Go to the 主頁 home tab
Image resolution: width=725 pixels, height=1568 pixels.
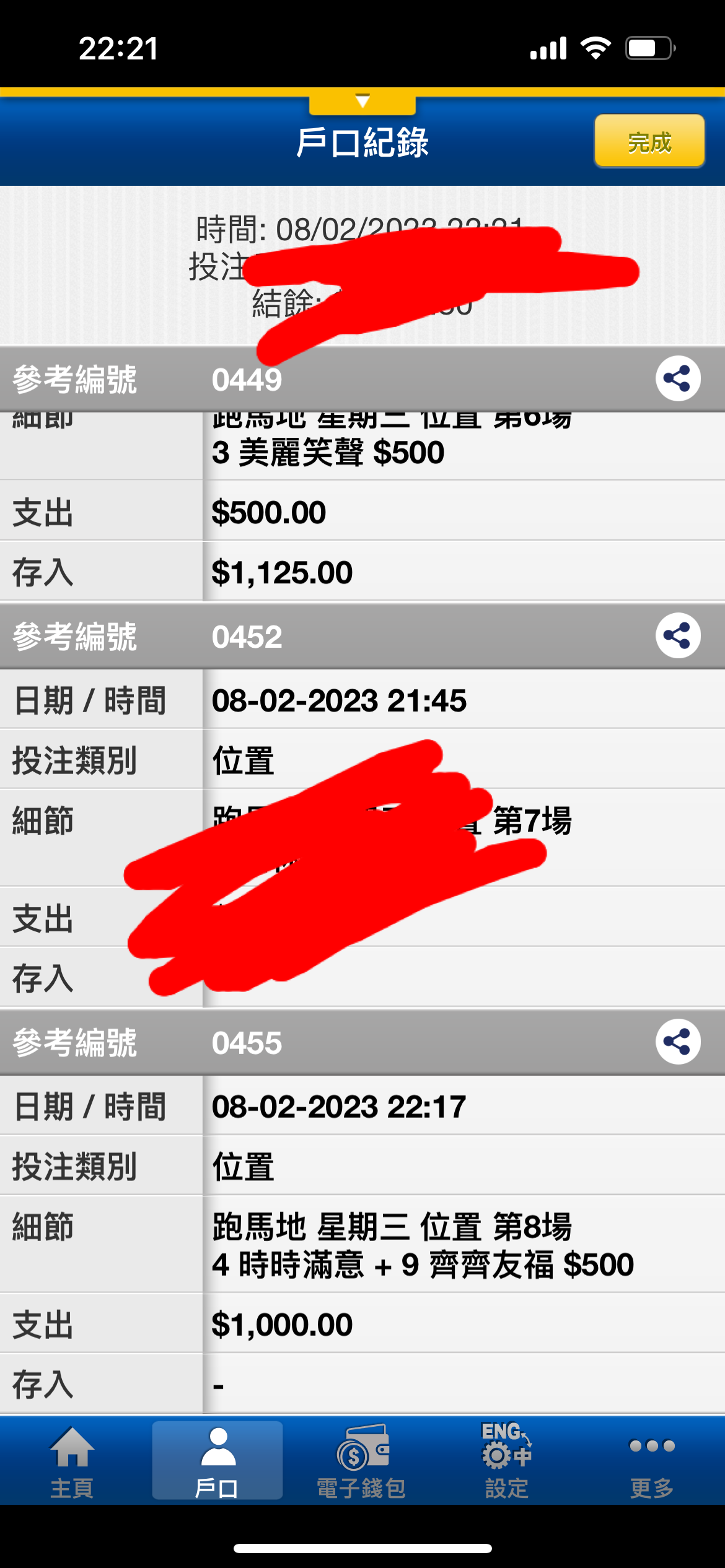[x=72, y=1461]
